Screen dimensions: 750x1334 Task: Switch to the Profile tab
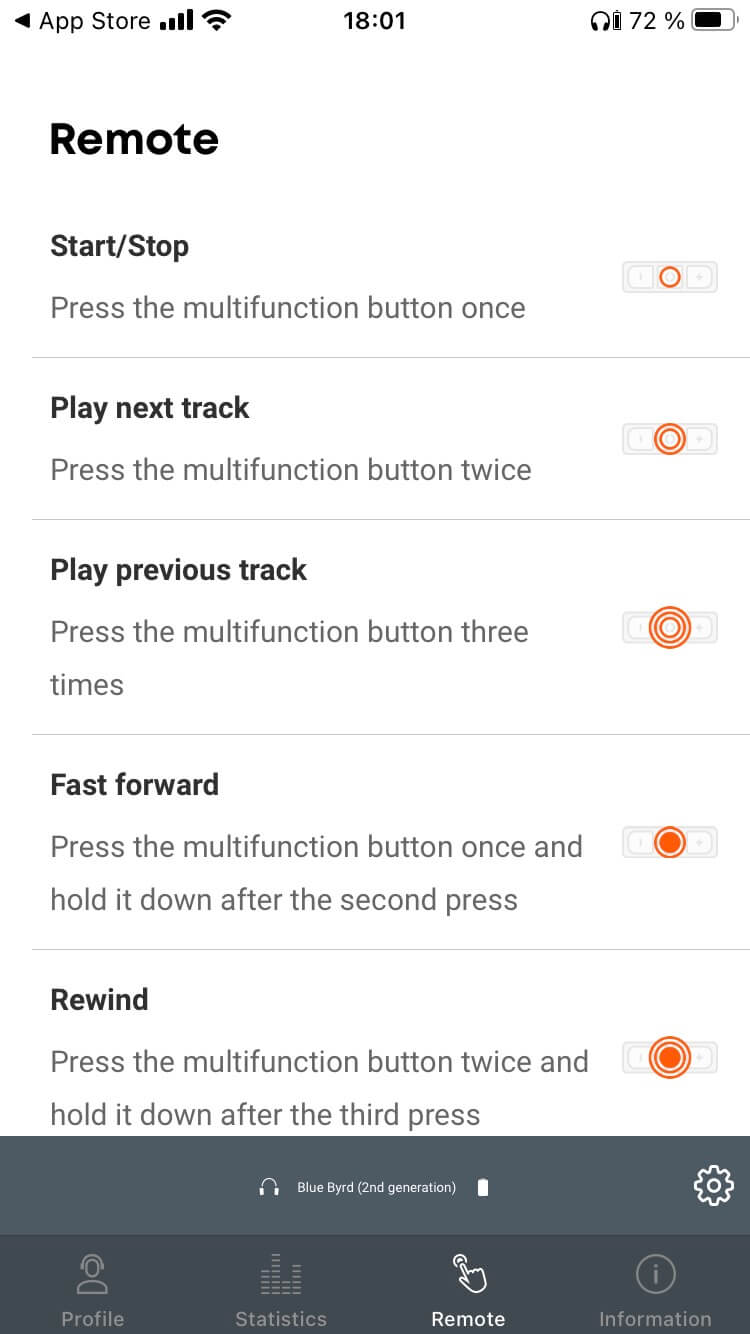pos(92,1288)
